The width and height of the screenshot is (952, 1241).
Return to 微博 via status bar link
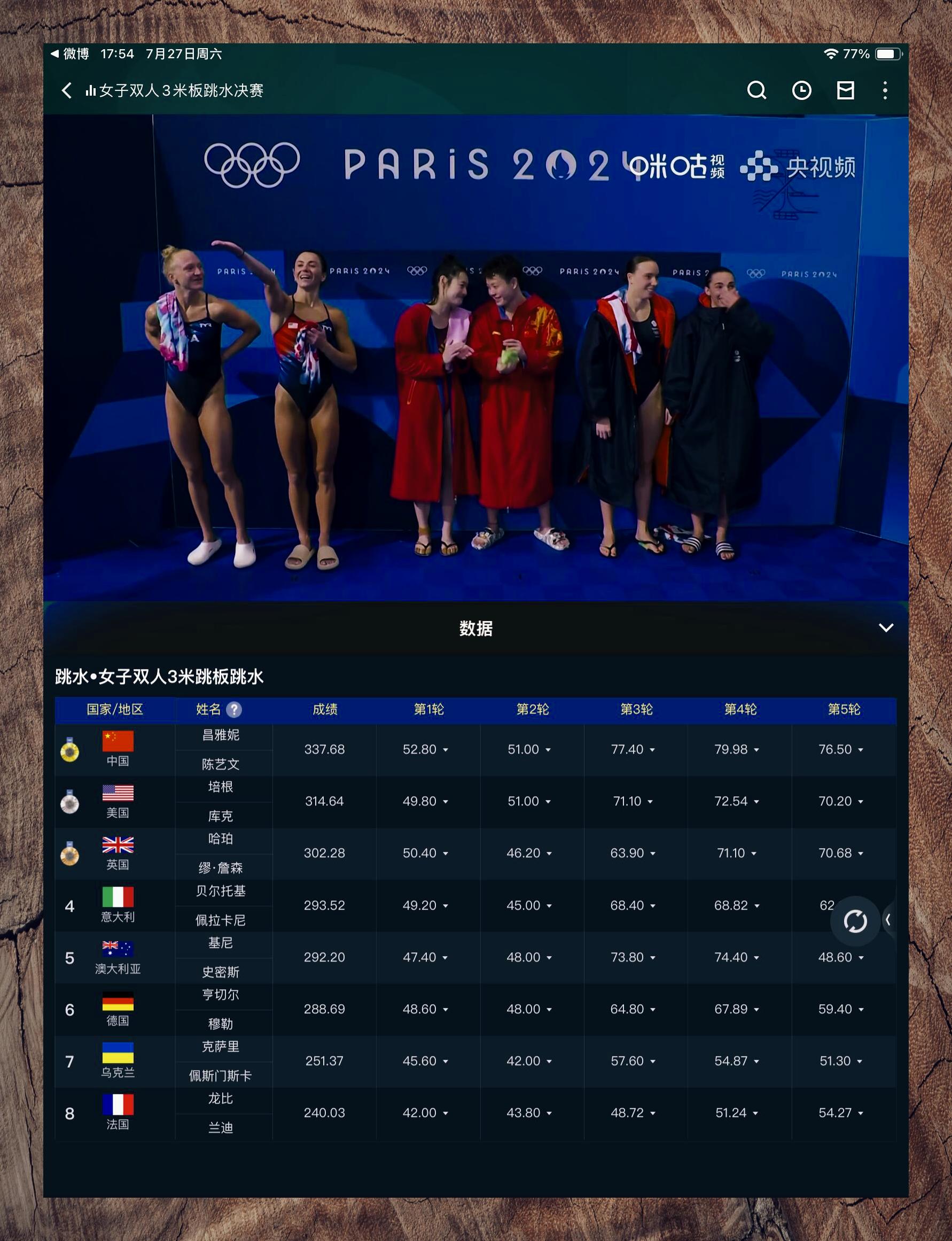tap(71, 54)
